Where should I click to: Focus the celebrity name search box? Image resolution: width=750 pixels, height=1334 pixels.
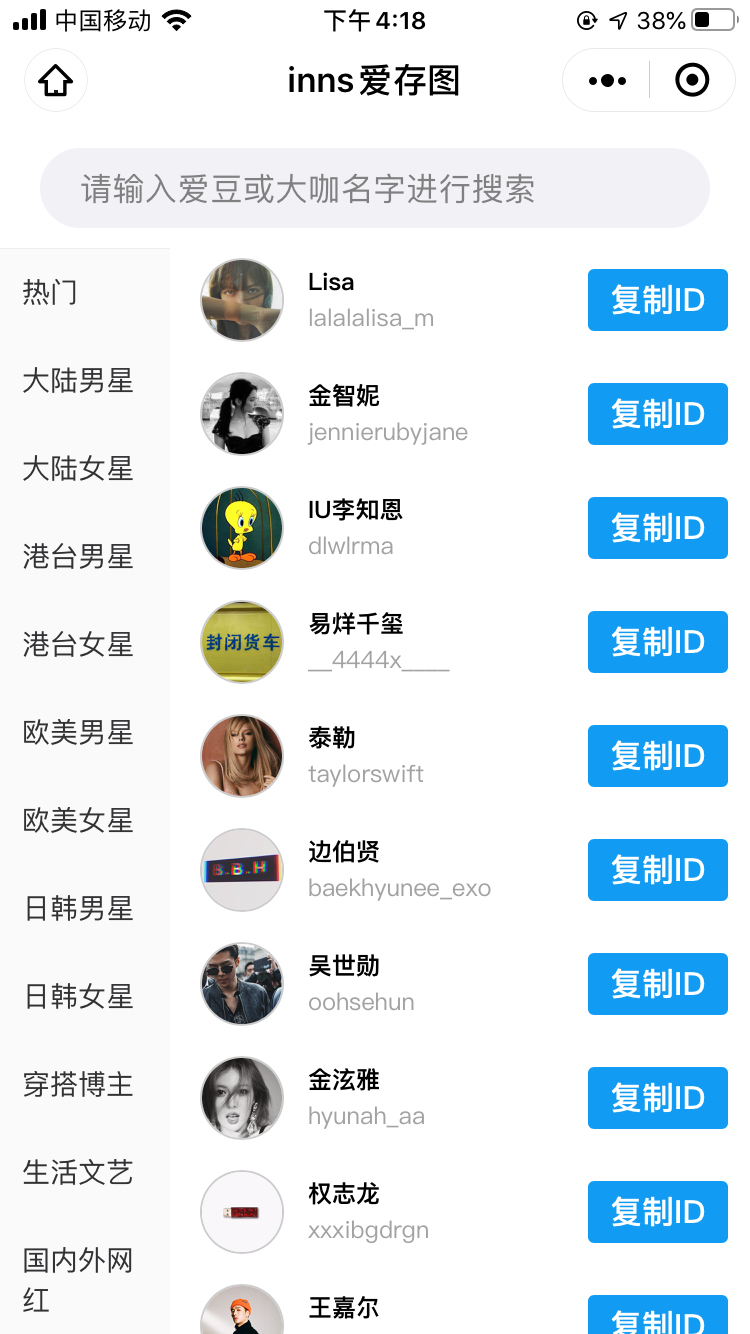[x=375, y=188]
